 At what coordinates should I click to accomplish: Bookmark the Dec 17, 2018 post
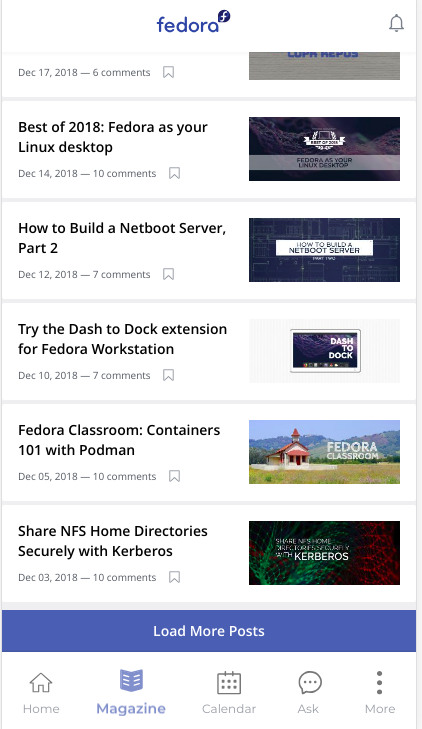pos(168,73)
